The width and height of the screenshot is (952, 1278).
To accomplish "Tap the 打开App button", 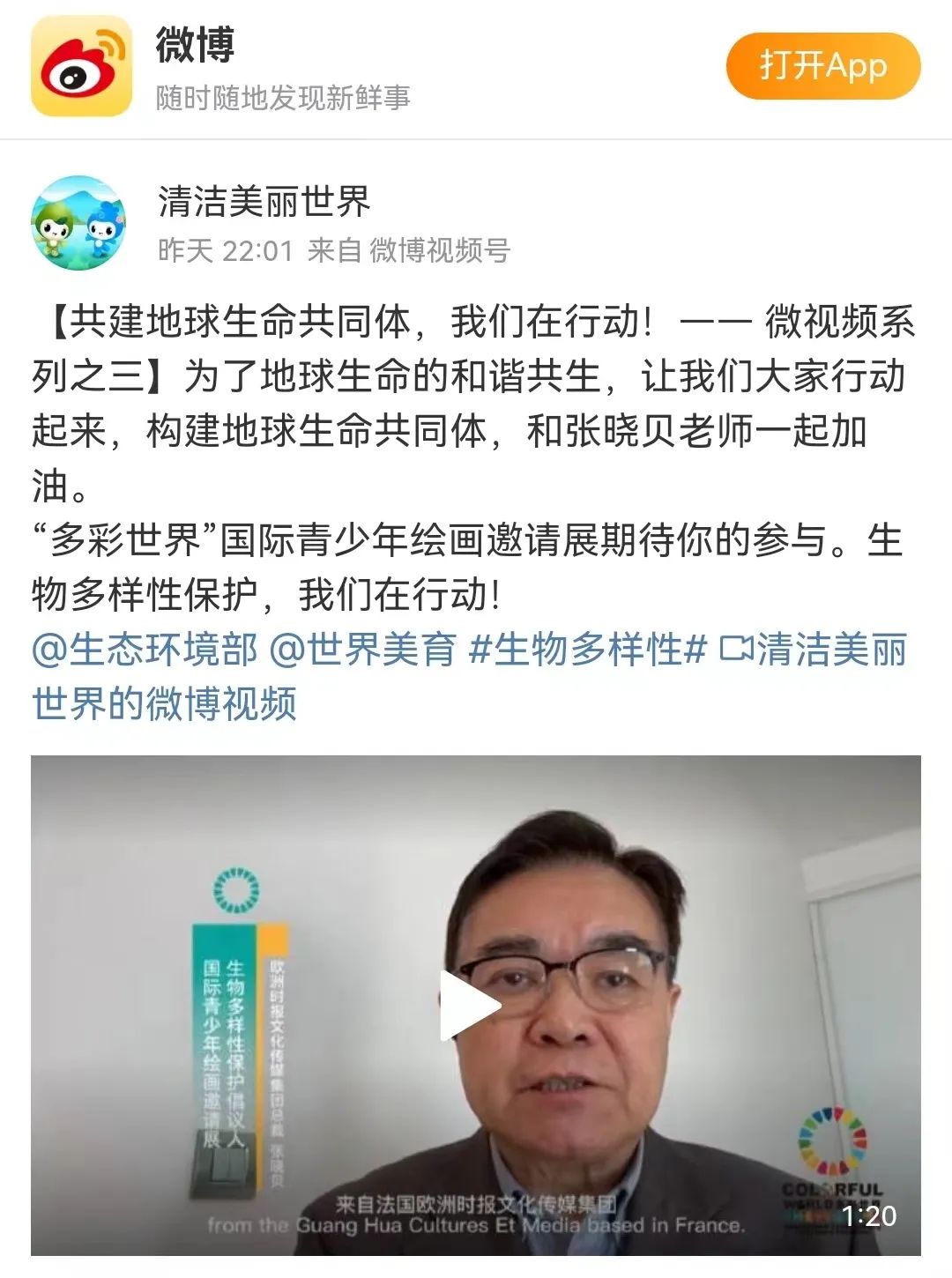I will [822, 66].
